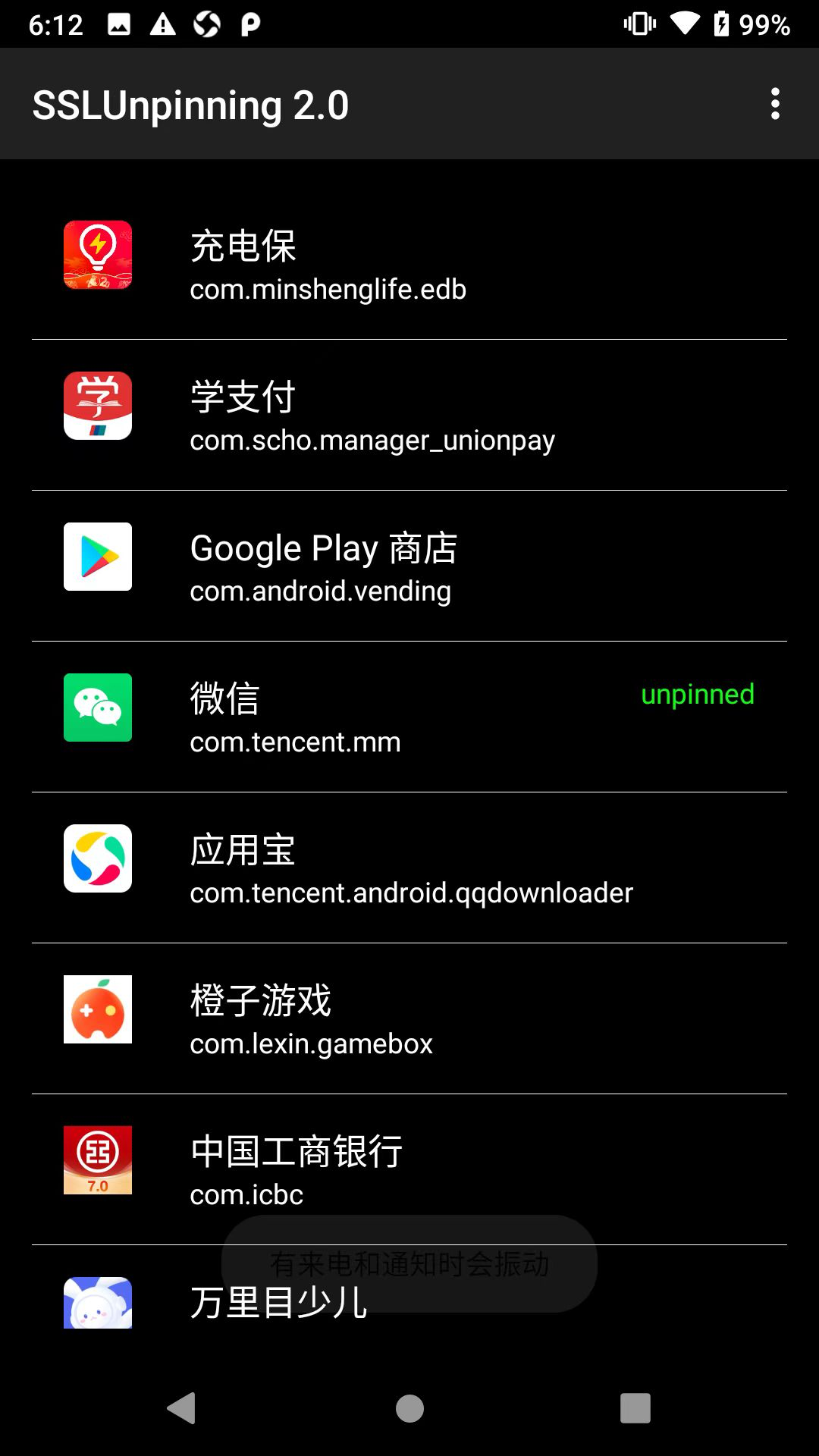Select the 应用宝 app row
The width and height of the screenshot is (819, 1456).
(409, 868)
